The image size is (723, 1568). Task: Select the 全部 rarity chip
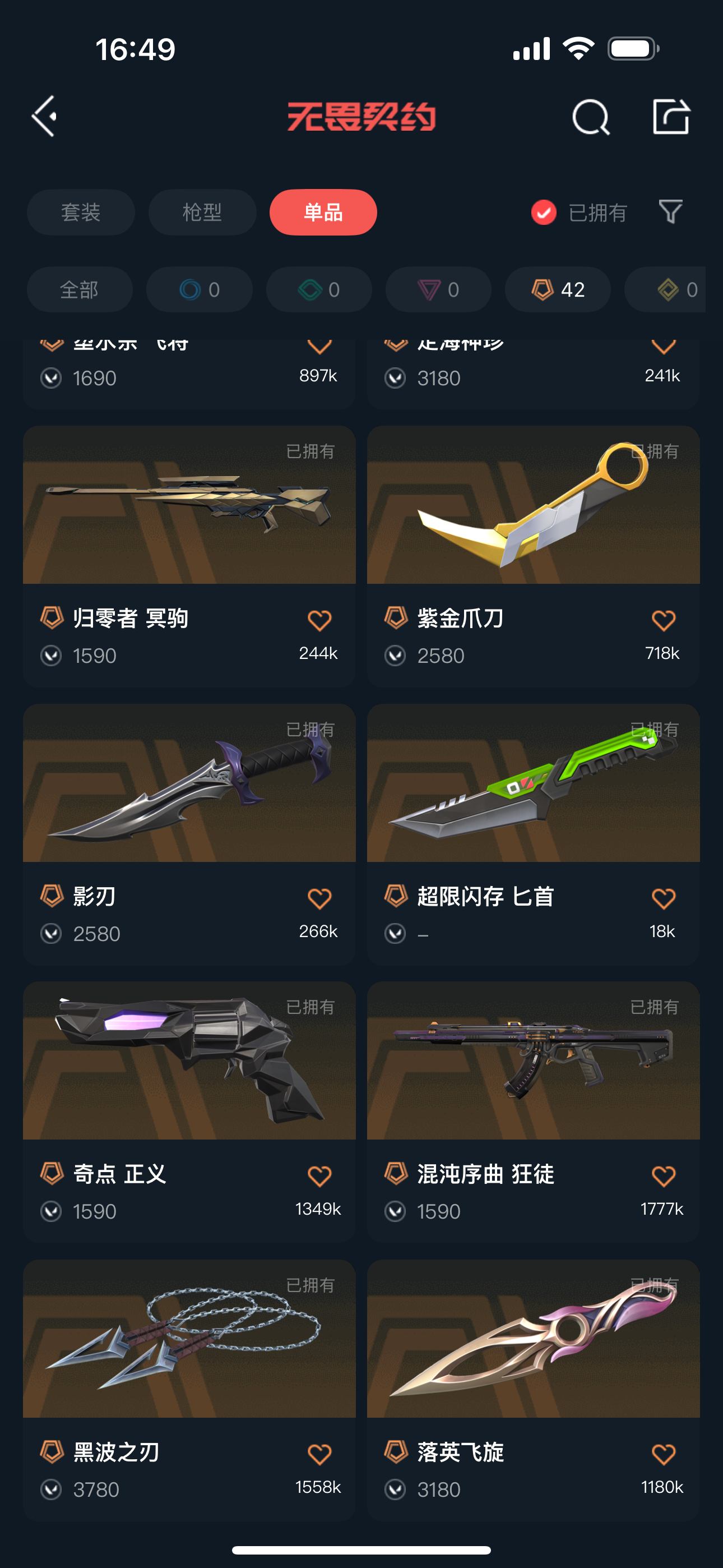[x=79, y=290]
